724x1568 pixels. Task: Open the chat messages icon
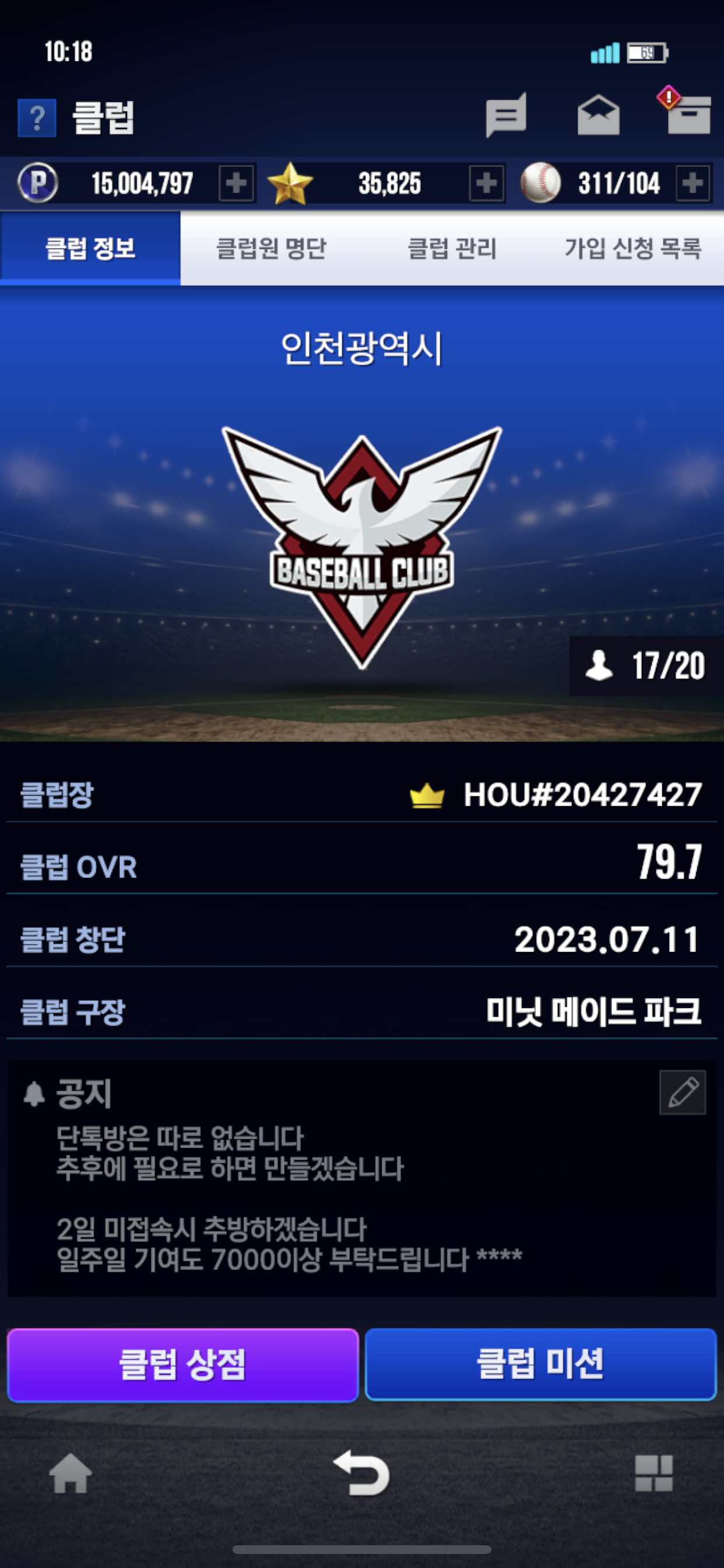505,116
